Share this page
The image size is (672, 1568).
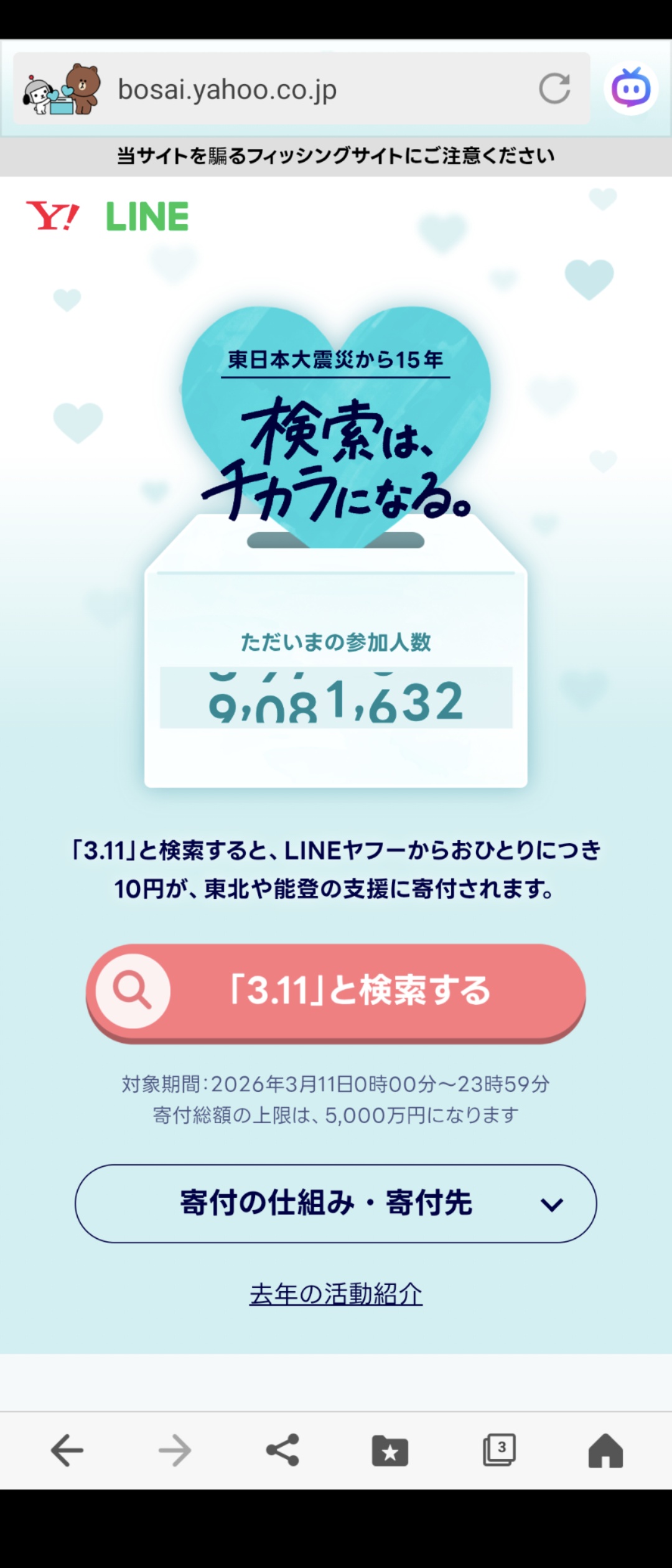coord(282,1450)
